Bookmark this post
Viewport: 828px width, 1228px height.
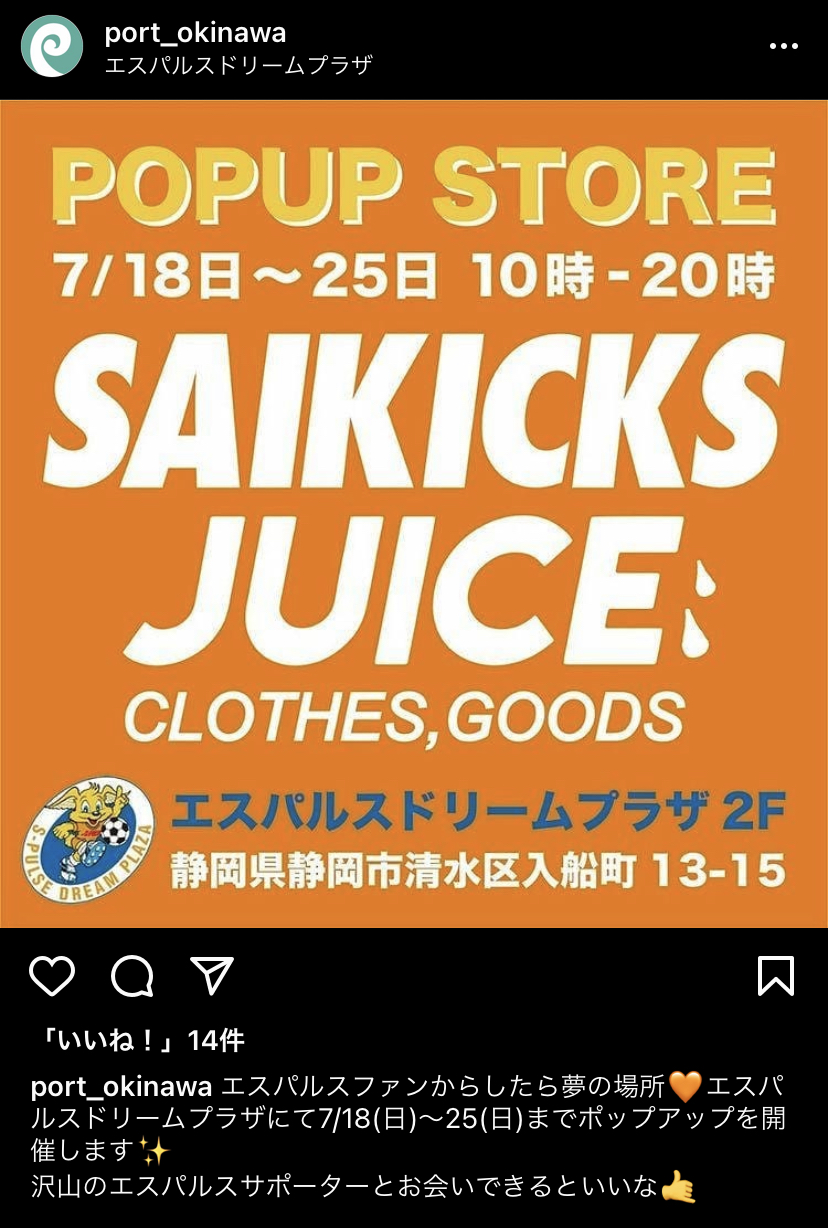[776, 976]
